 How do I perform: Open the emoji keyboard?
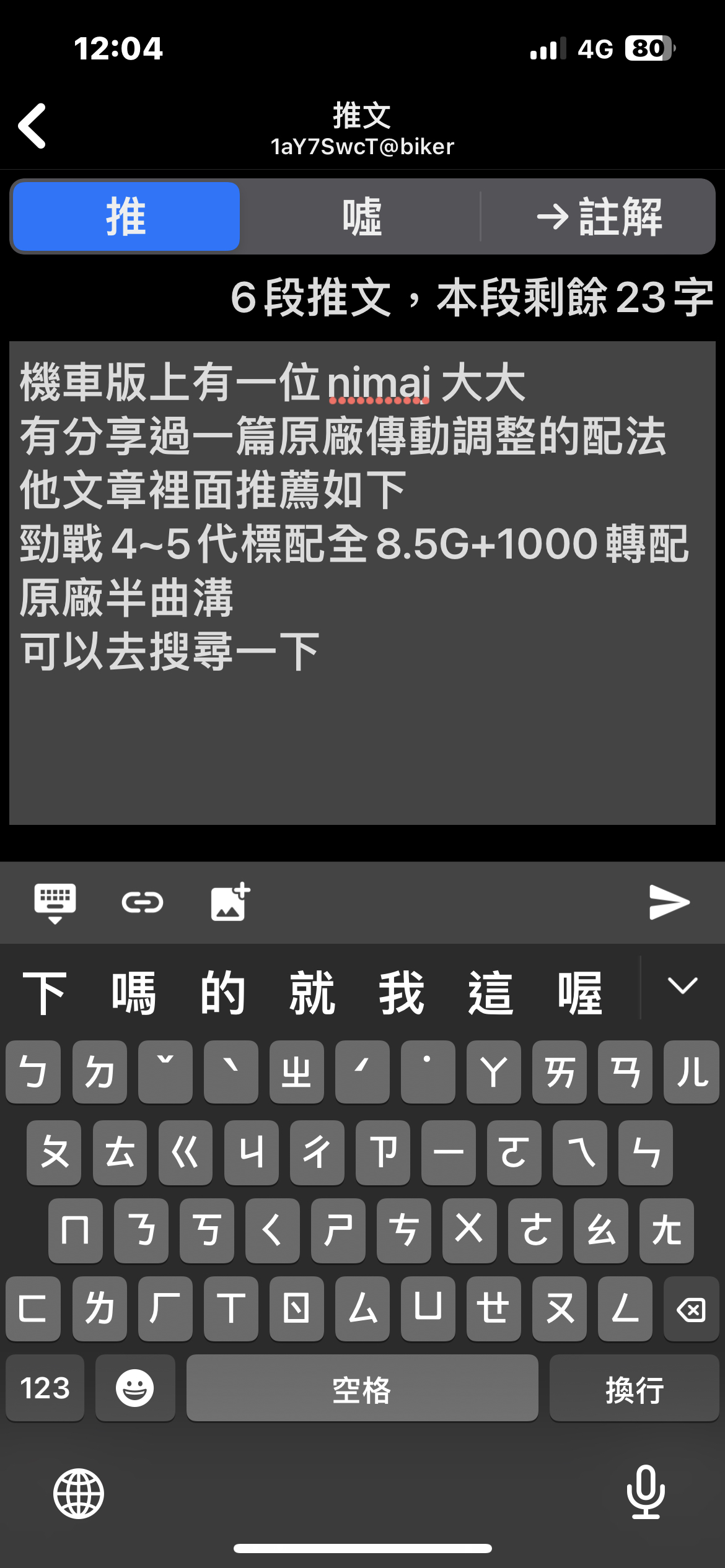135,1388
